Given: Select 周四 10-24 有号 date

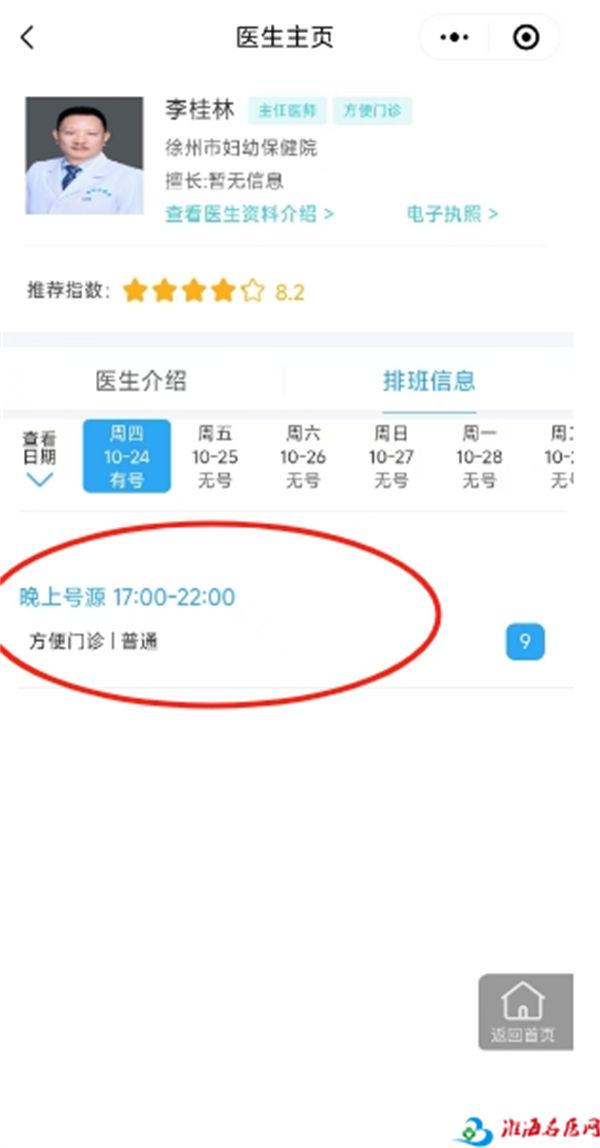Looking at the screenshot, I should click(127, 456).
